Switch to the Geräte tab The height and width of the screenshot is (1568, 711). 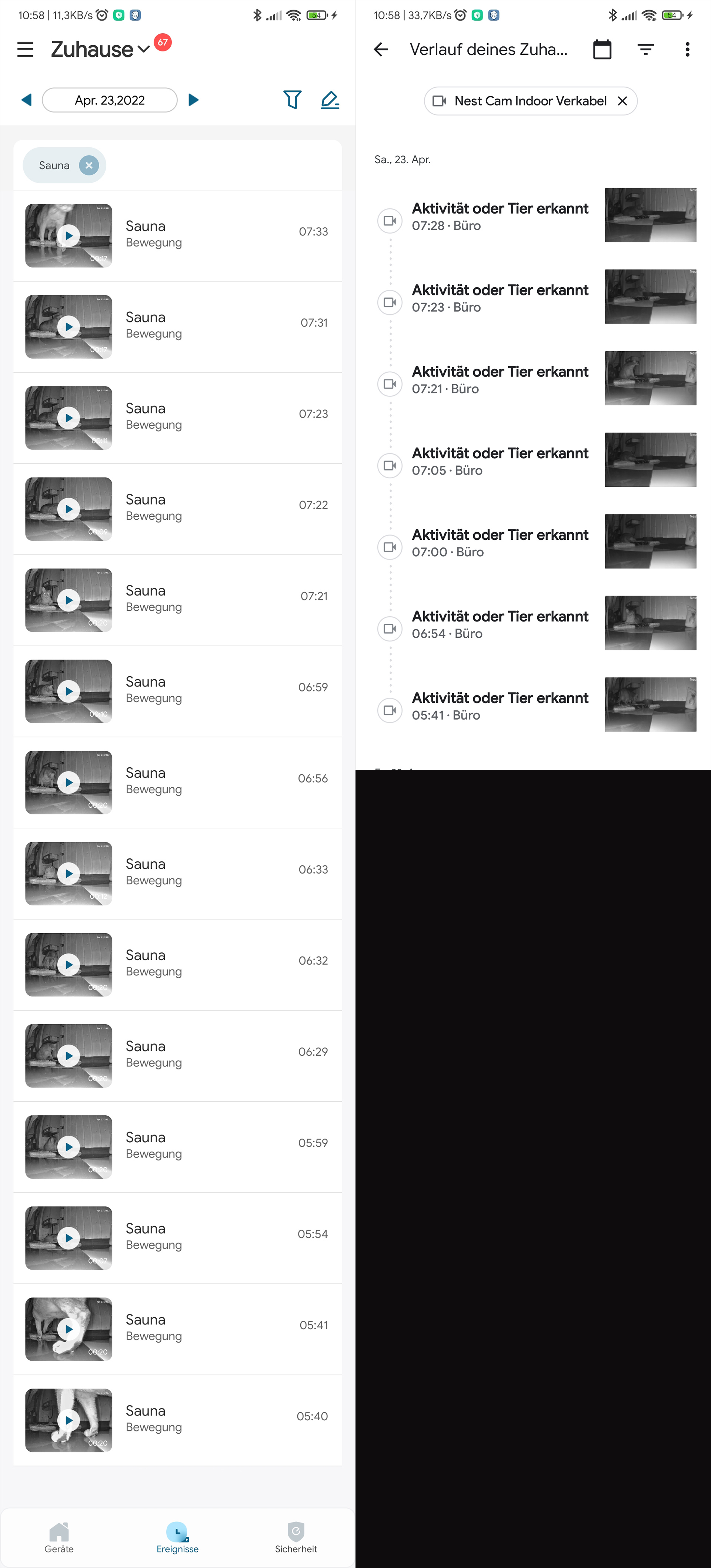coord(59,1538)
